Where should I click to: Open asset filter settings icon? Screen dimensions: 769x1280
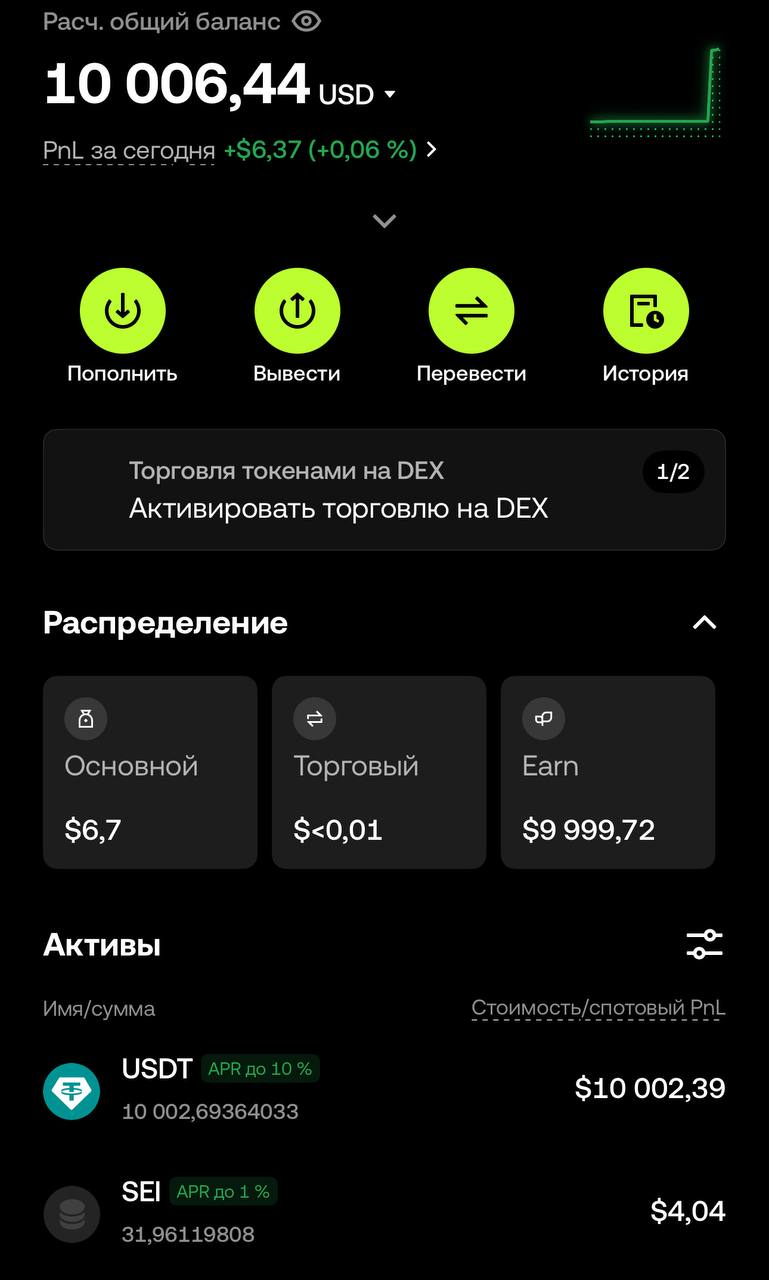[x=704, y=944]
